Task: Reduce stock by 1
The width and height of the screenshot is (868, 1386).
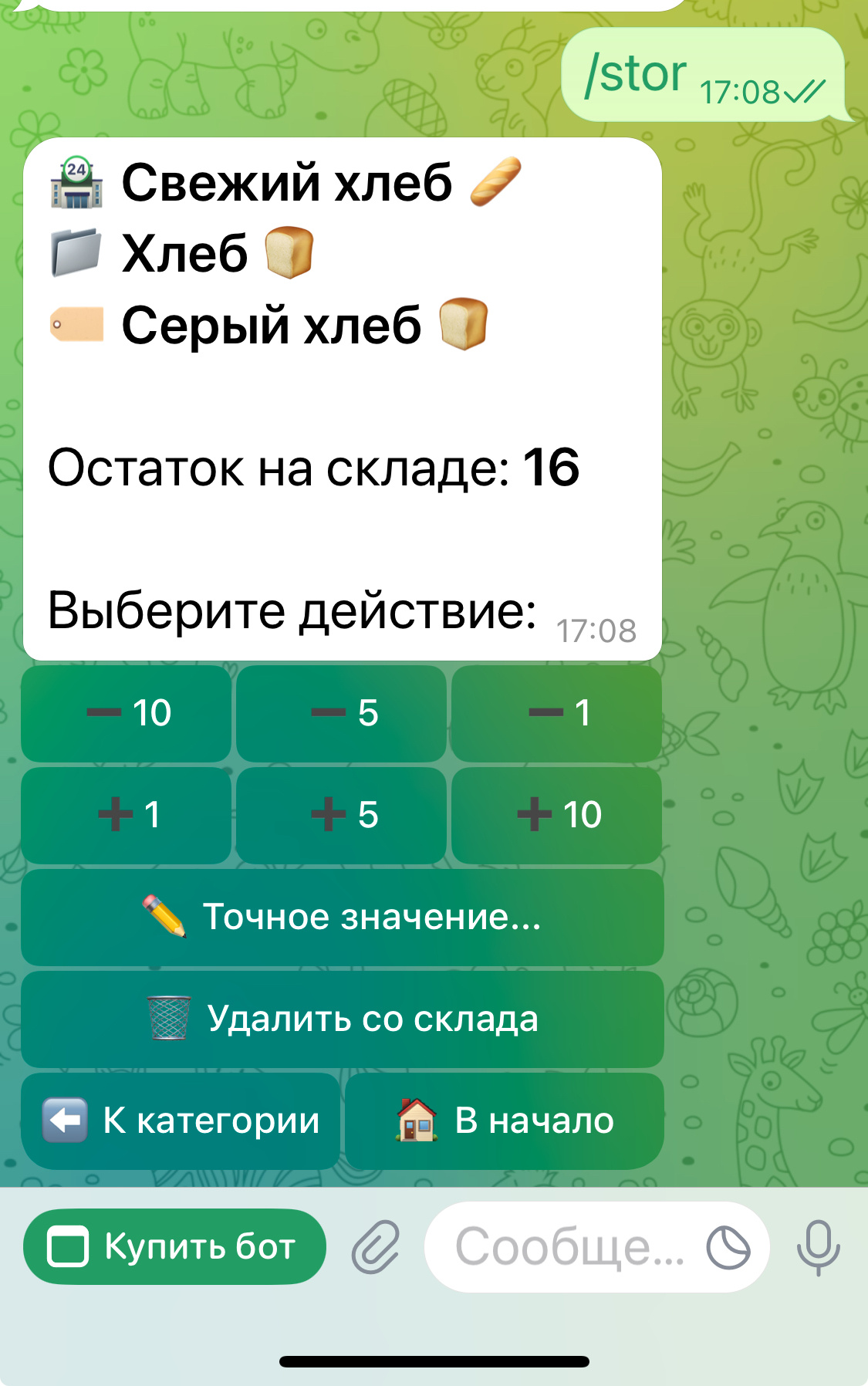Action: 556,714
